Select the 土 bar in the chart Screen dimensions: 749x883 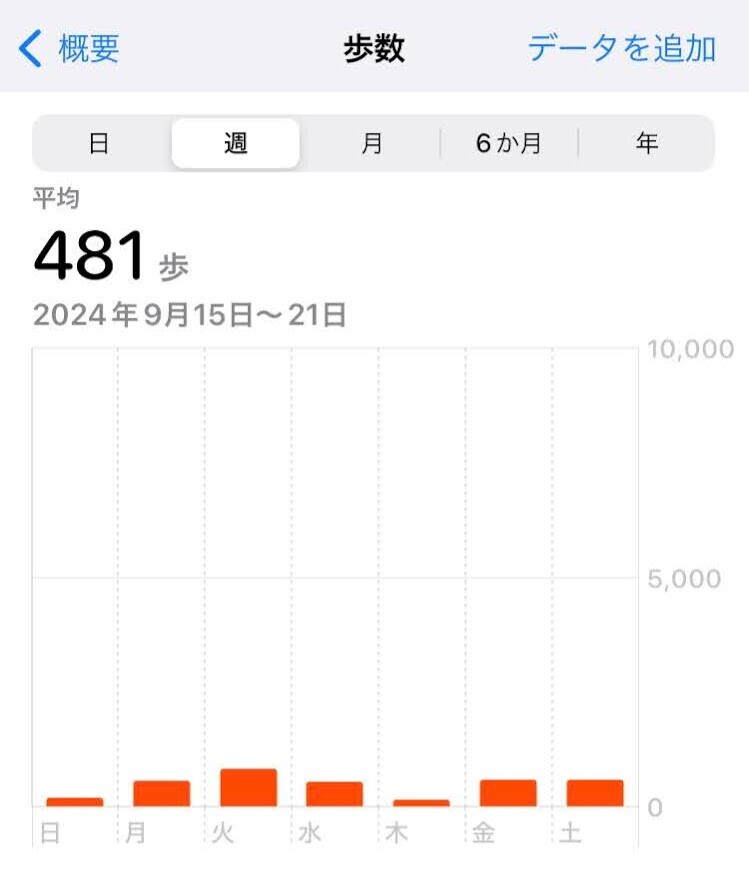tap(595, 793)
